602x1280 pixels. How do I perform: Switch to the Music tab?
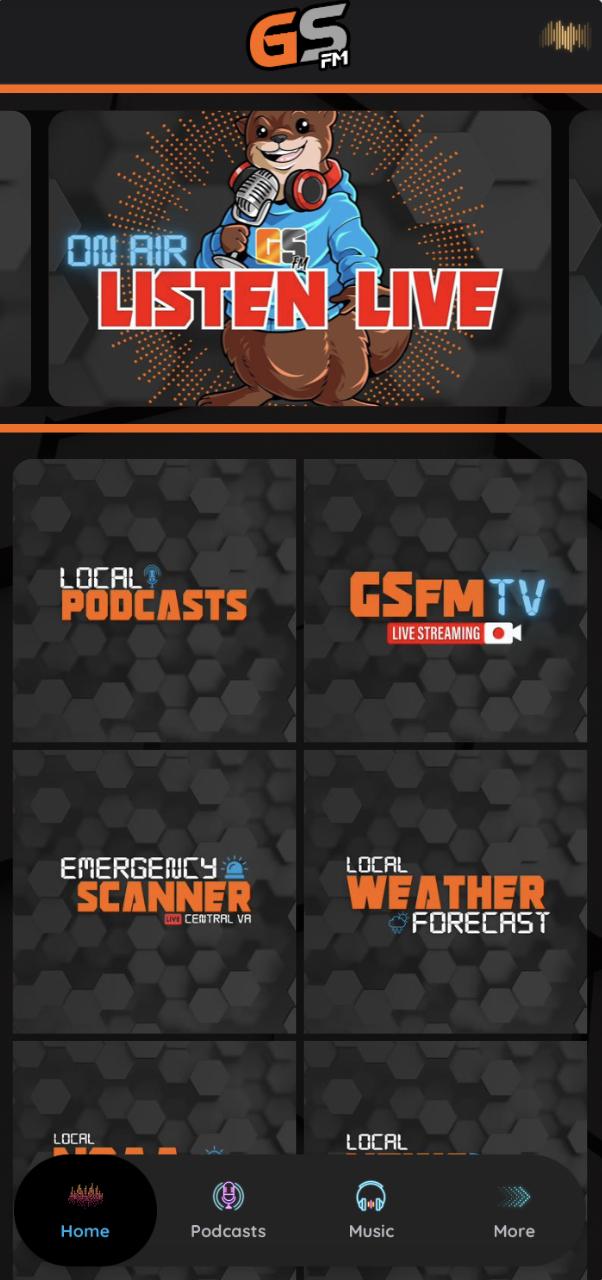(x=371, y=1210)
